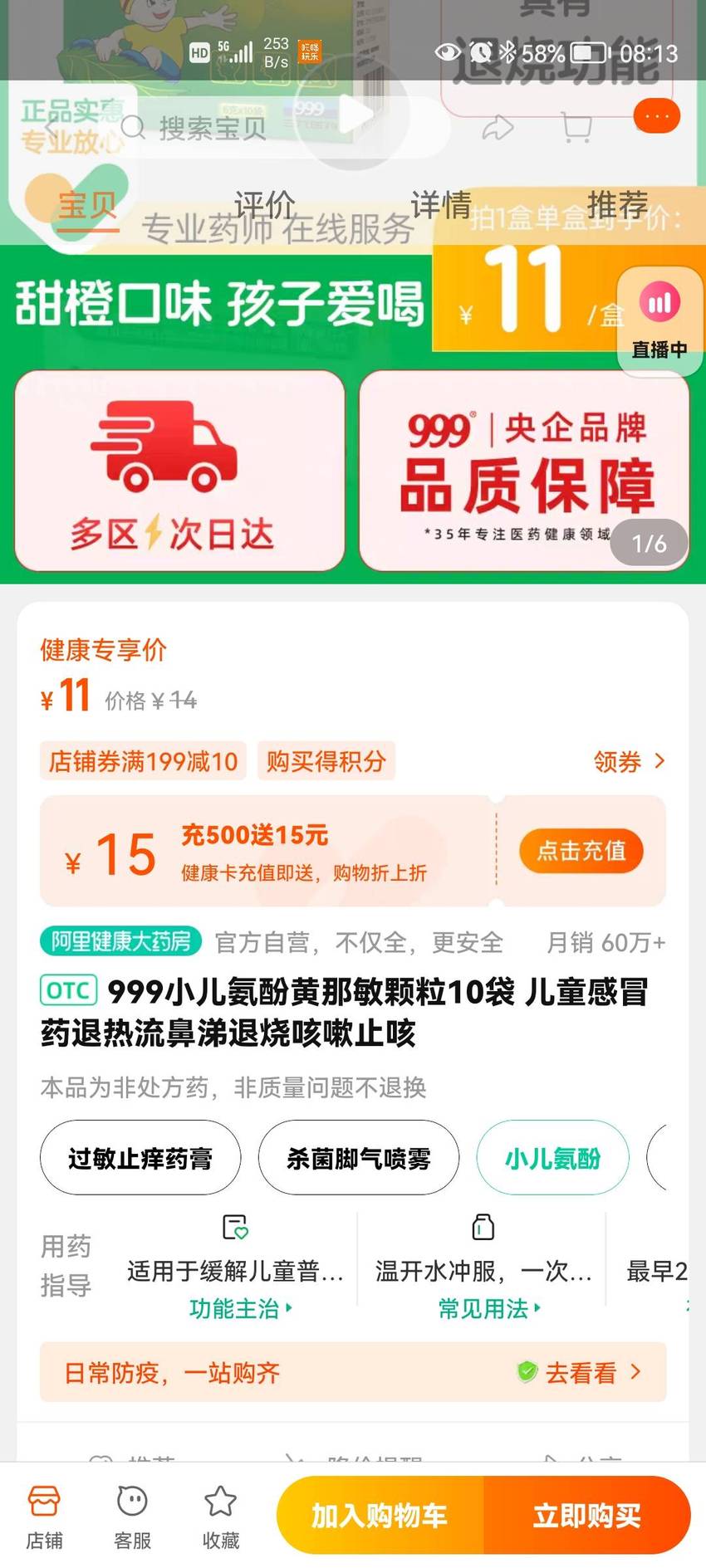Open 功能主治 medication guidance

click(241, 1309)
